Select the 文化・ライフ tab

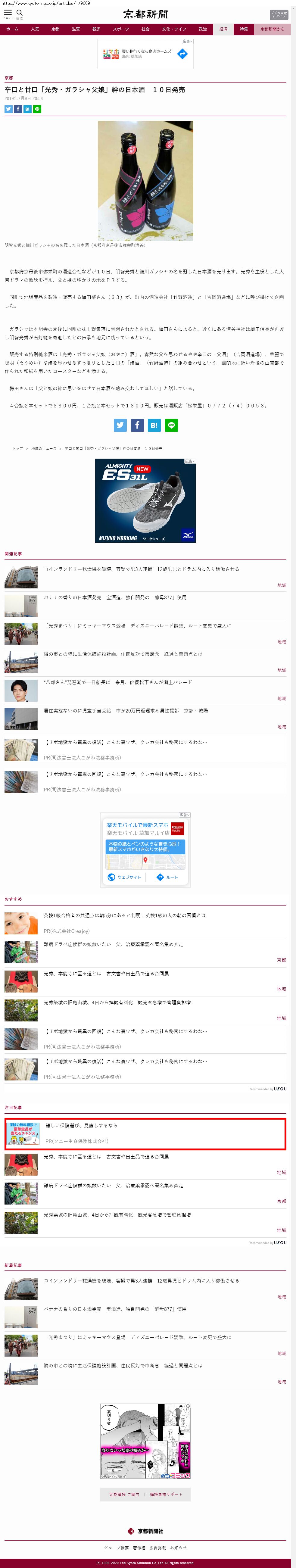tap(173, 29)
